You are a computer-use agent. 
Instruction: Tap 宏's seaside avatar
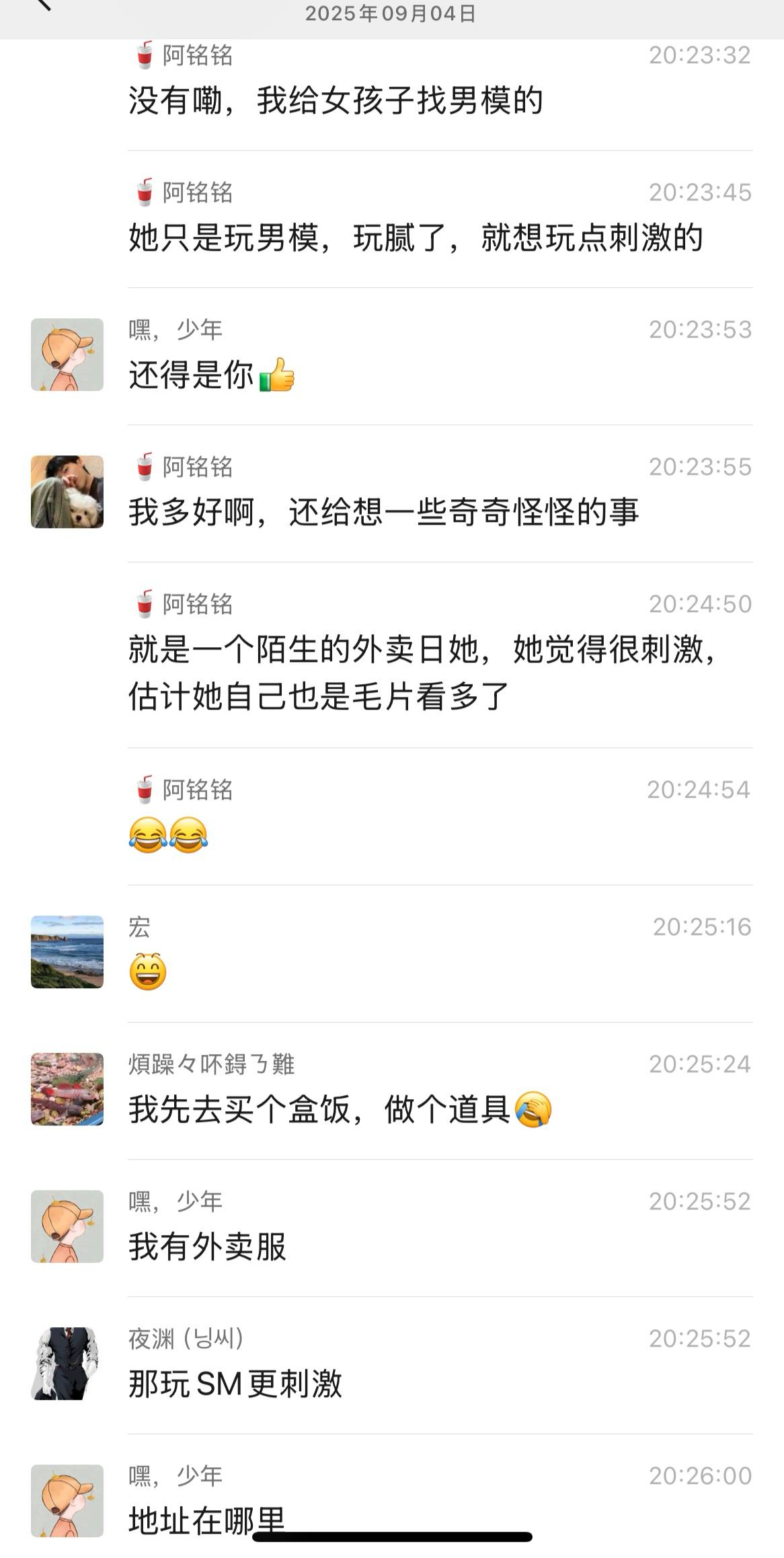tap(67, 952)
